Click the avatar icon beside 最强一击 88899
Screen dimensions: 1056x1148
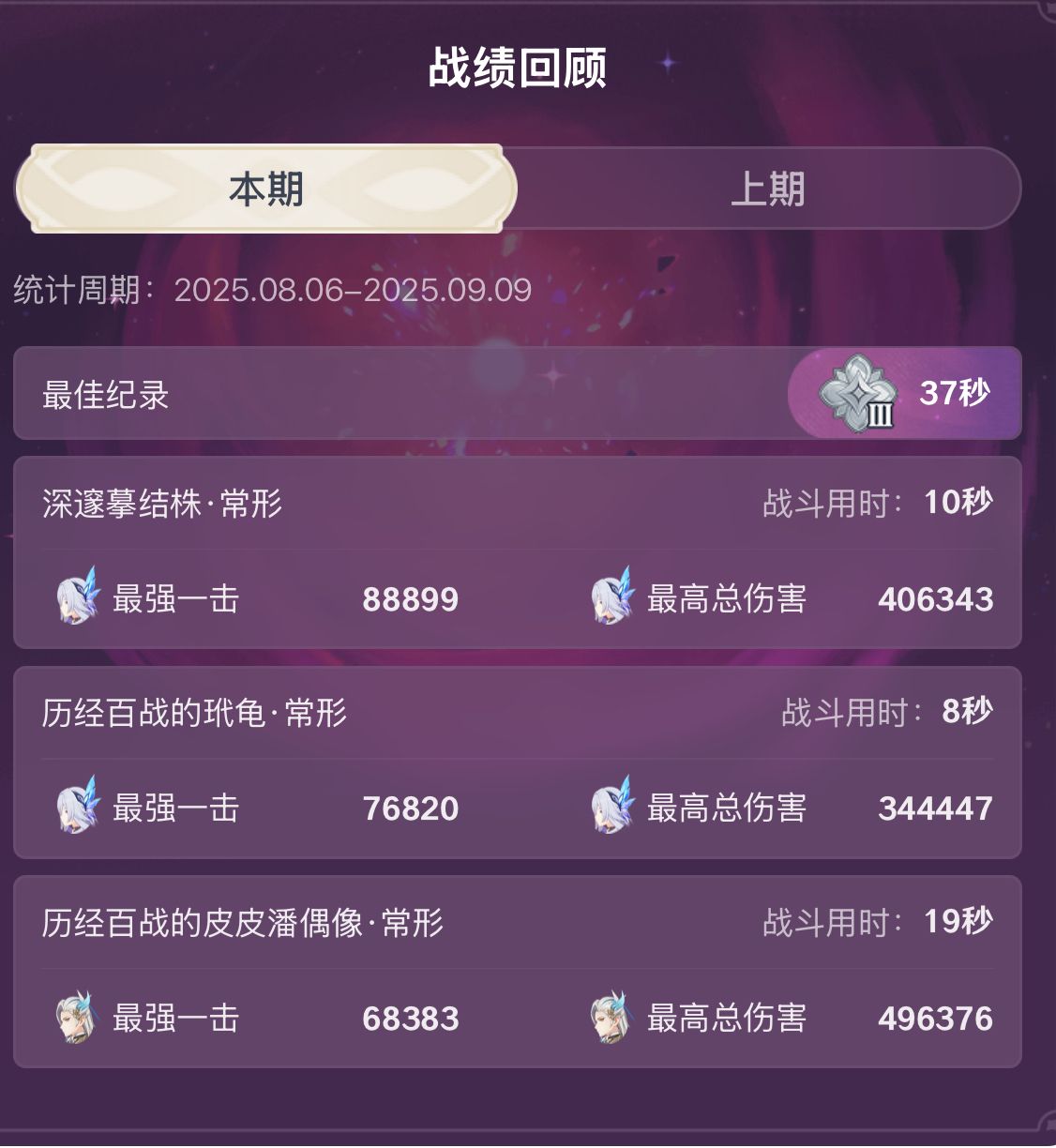(77, 598)
